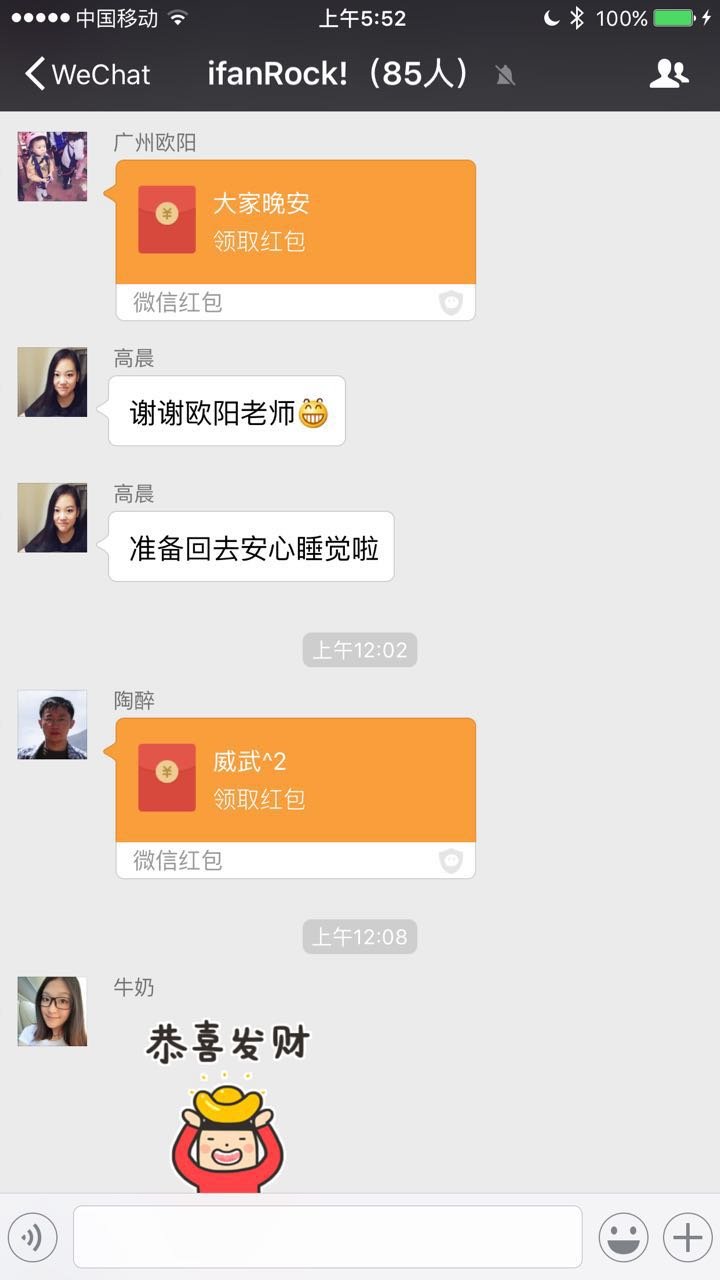This screenshot has width=720, height=1280.
Task: Open the emoji sticker panel
Action: pyautogui.click(x=623, y=1238)
